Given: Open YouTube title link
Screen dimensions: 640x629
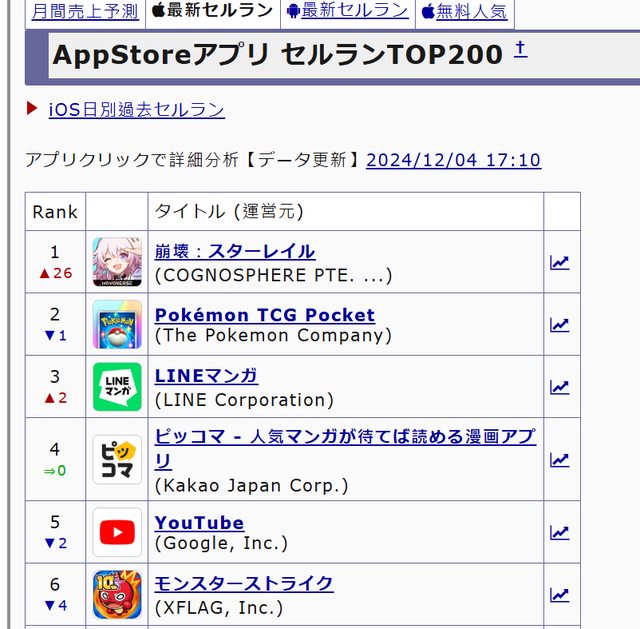Looking at the screenshot, I should pos(199,522).
